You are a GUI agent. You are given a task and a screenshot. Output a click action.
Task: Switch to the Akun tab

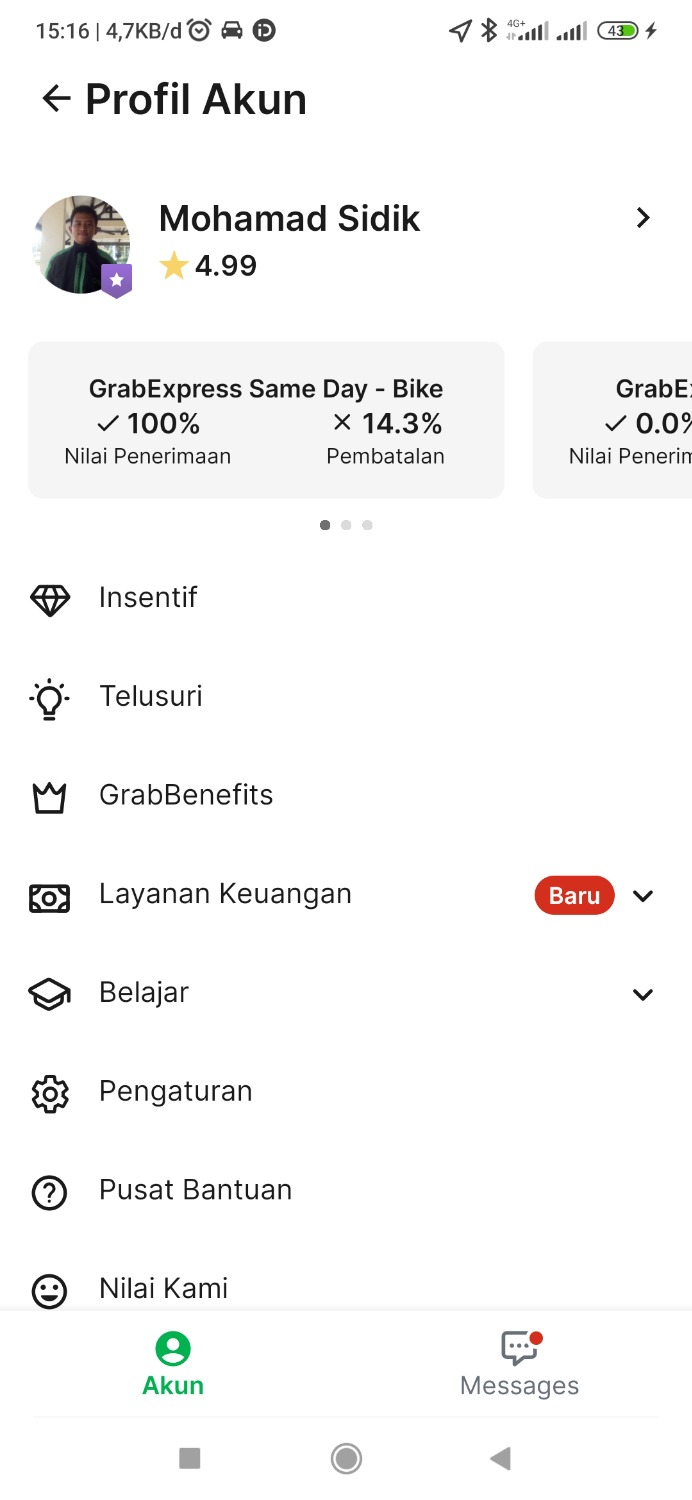click(x=173, y=1364)
